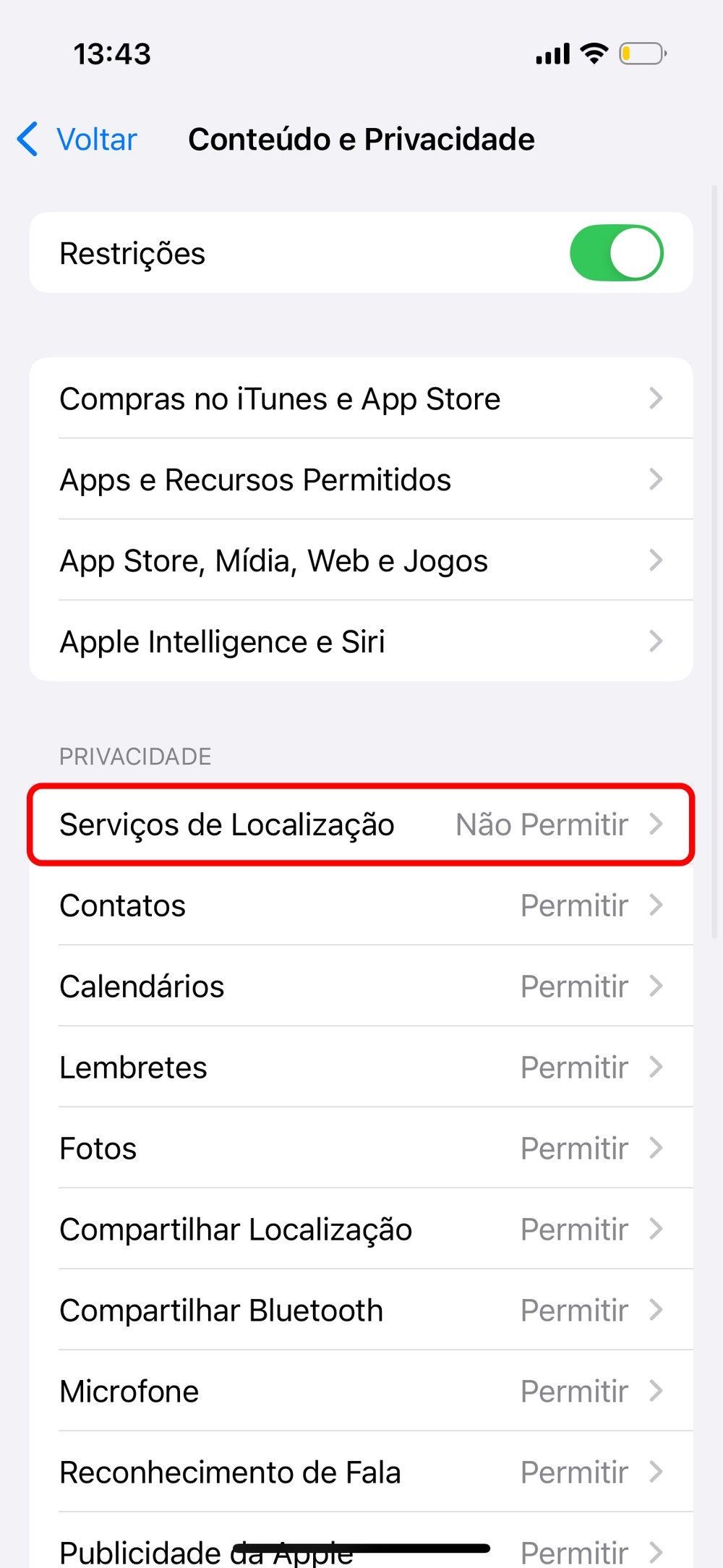Open Compartilhar Localização
This screenshot has width=723, height=1568.
(360, 1230)
